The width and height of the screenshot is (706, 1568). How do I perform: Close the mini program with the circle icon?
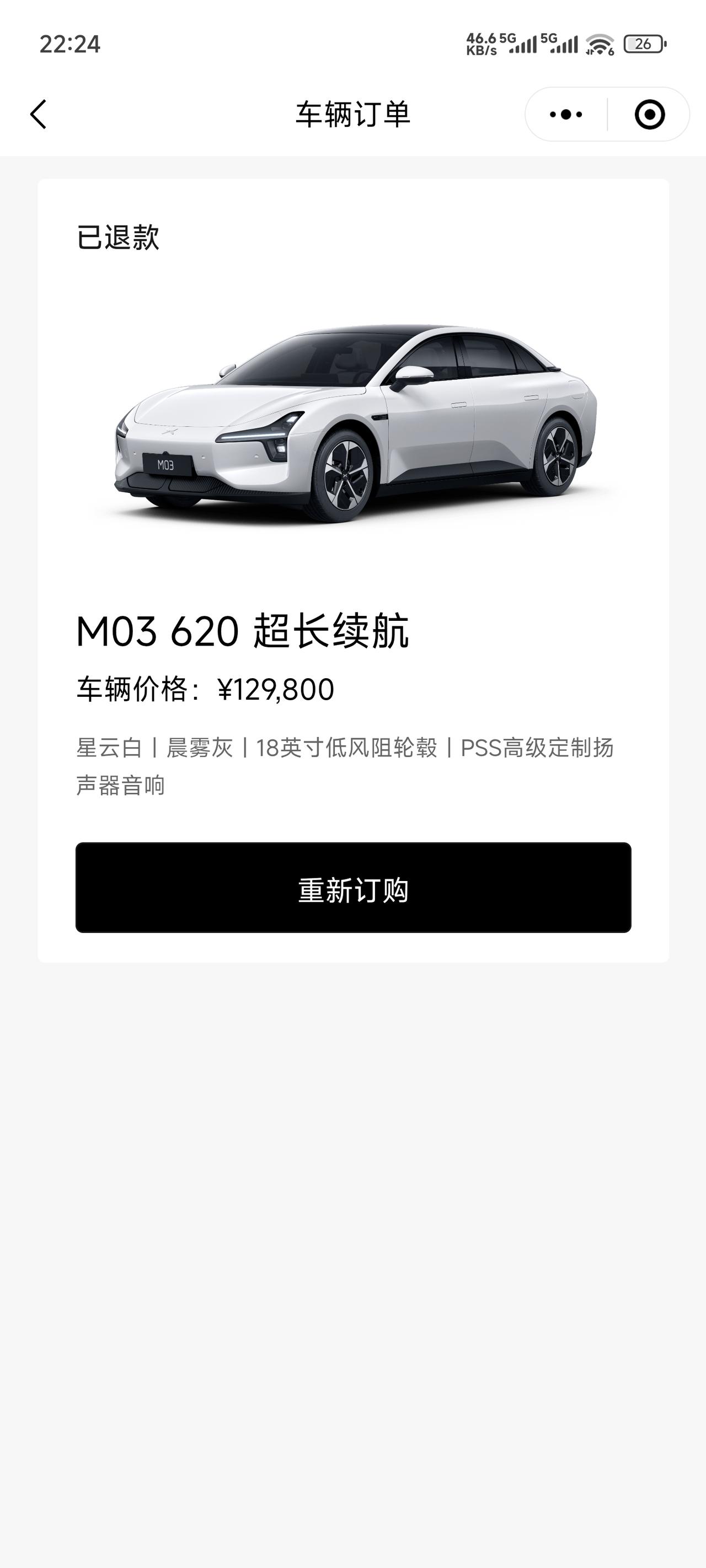[x=649, y=115]
